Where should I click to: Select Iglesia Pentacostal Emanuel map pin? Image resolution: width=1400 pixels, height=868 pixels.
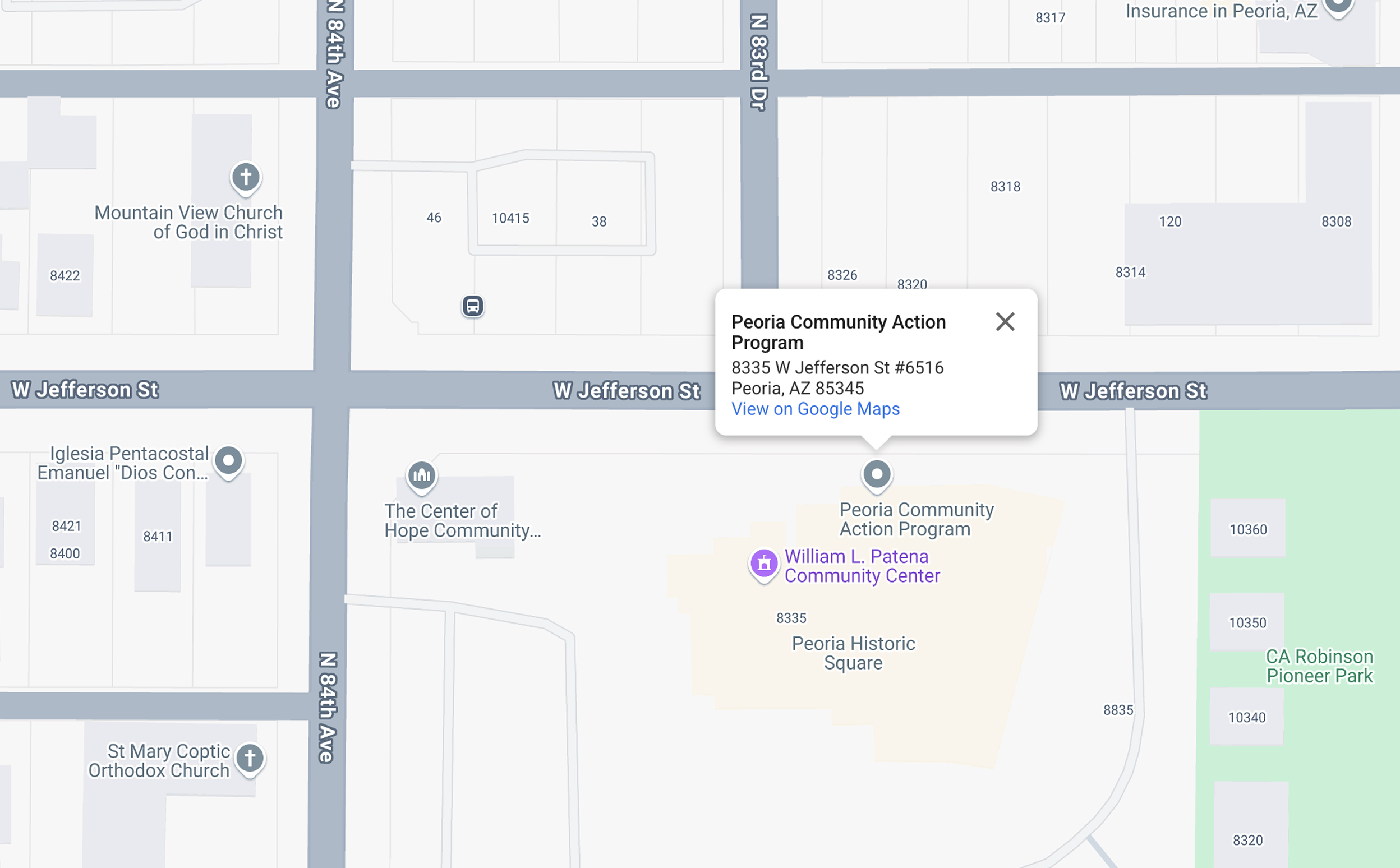[228, 461]
